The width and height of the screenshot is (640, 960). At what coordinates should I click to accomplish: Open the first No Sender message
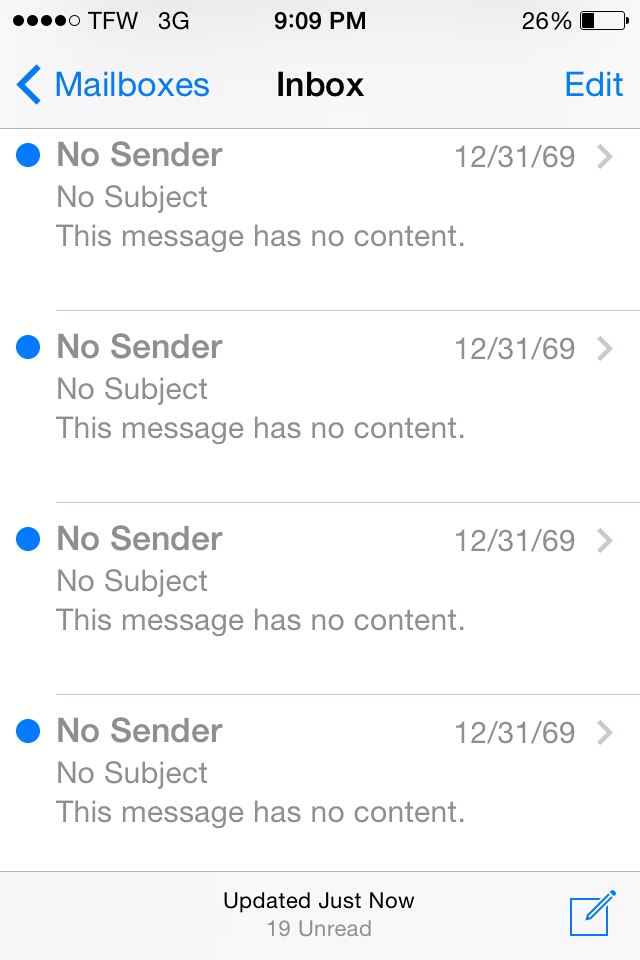click(x=320, y=196)
